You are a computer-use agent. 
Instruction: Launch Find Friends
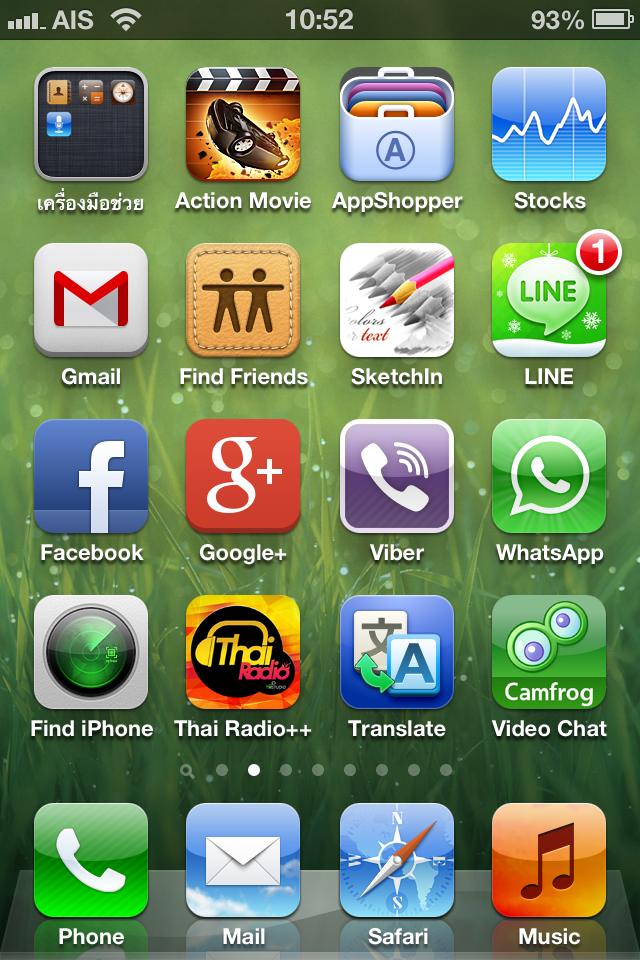coord(243,300)
